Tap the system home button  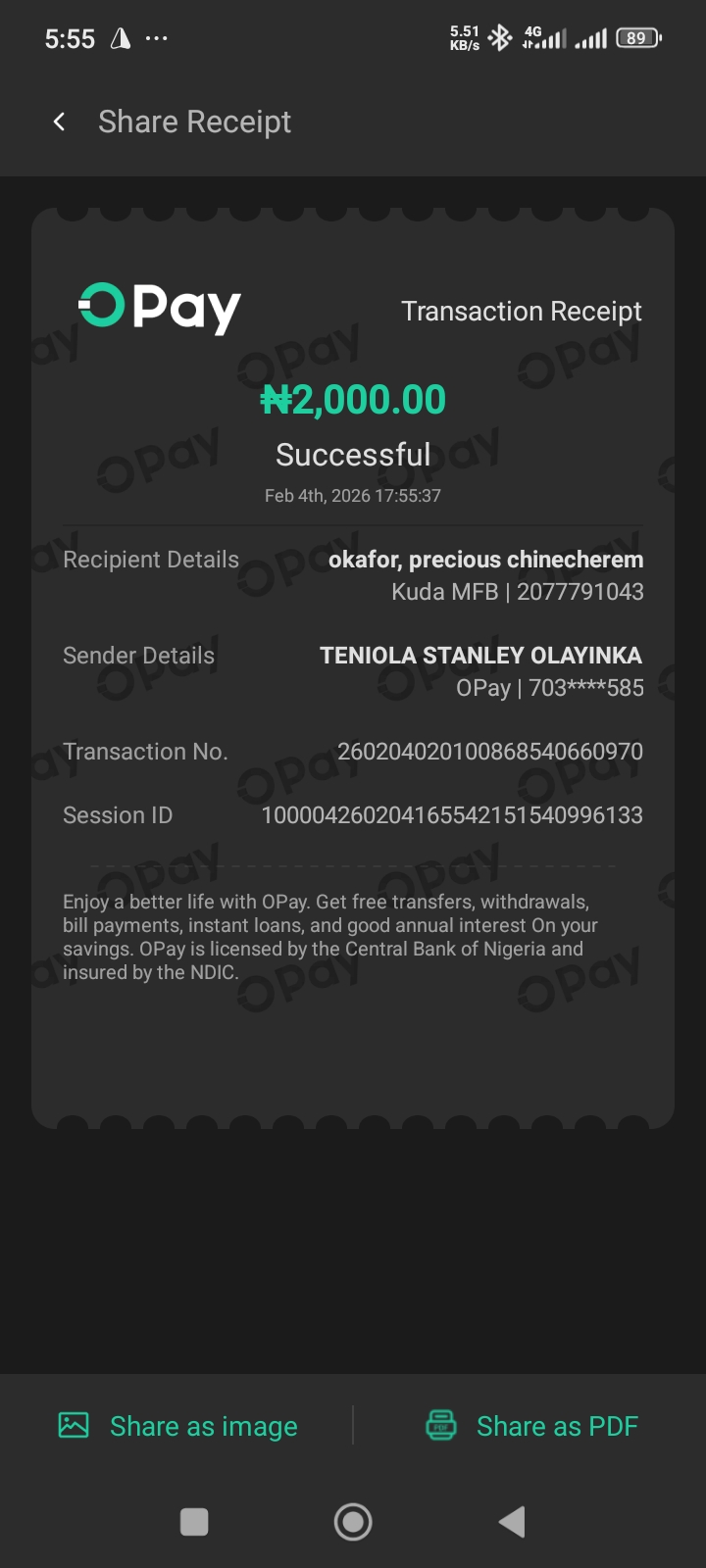[353, 1522]
